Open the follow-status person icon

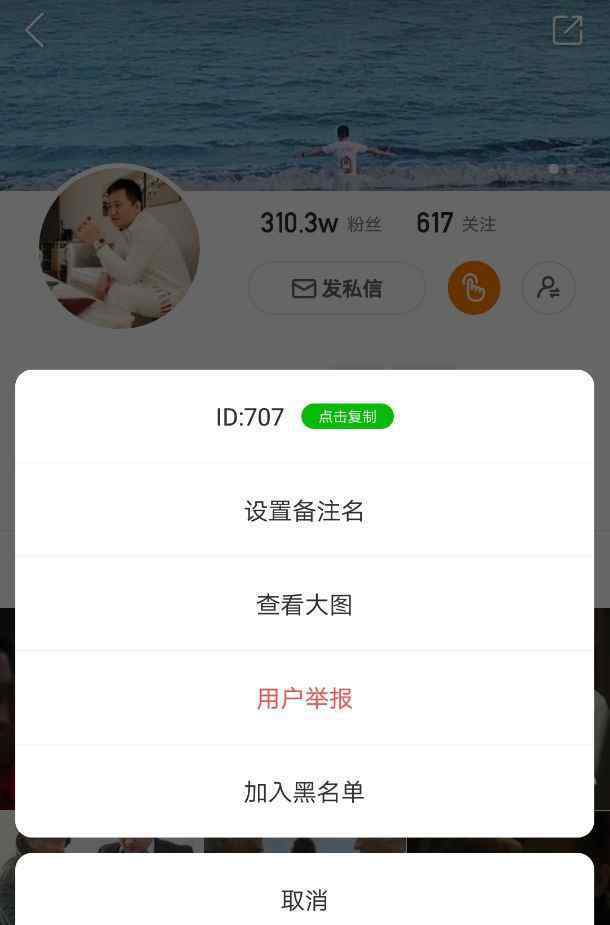[548, 288]
